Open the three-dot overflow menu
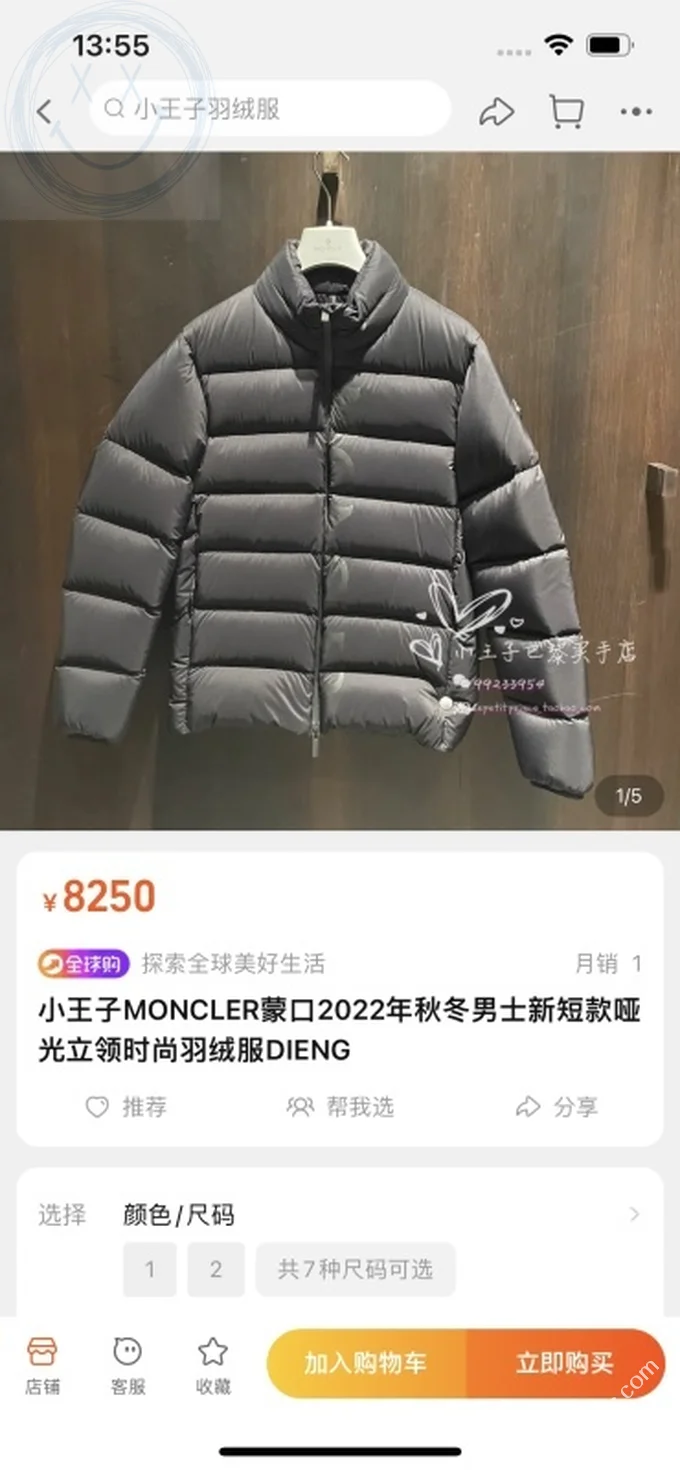The image size is (680, 1470). pyautogui.click(x=636, y=111)
